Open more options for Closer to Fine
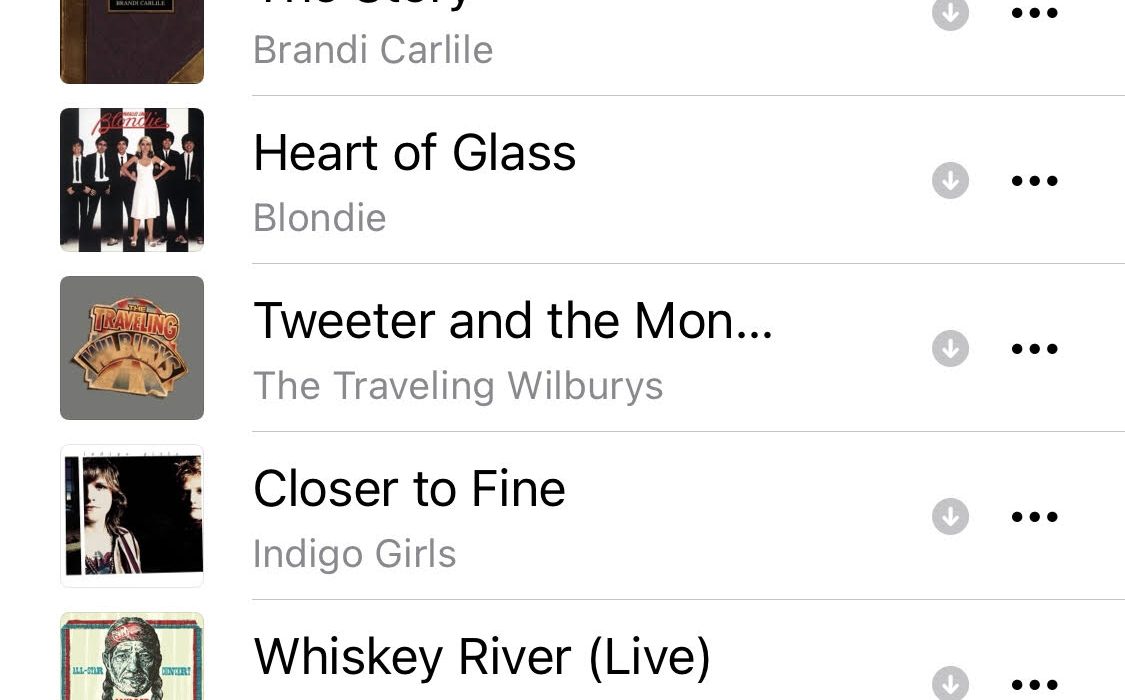Image resolution: width=1125 pixels, height=700 pixels. [1034, 517]
